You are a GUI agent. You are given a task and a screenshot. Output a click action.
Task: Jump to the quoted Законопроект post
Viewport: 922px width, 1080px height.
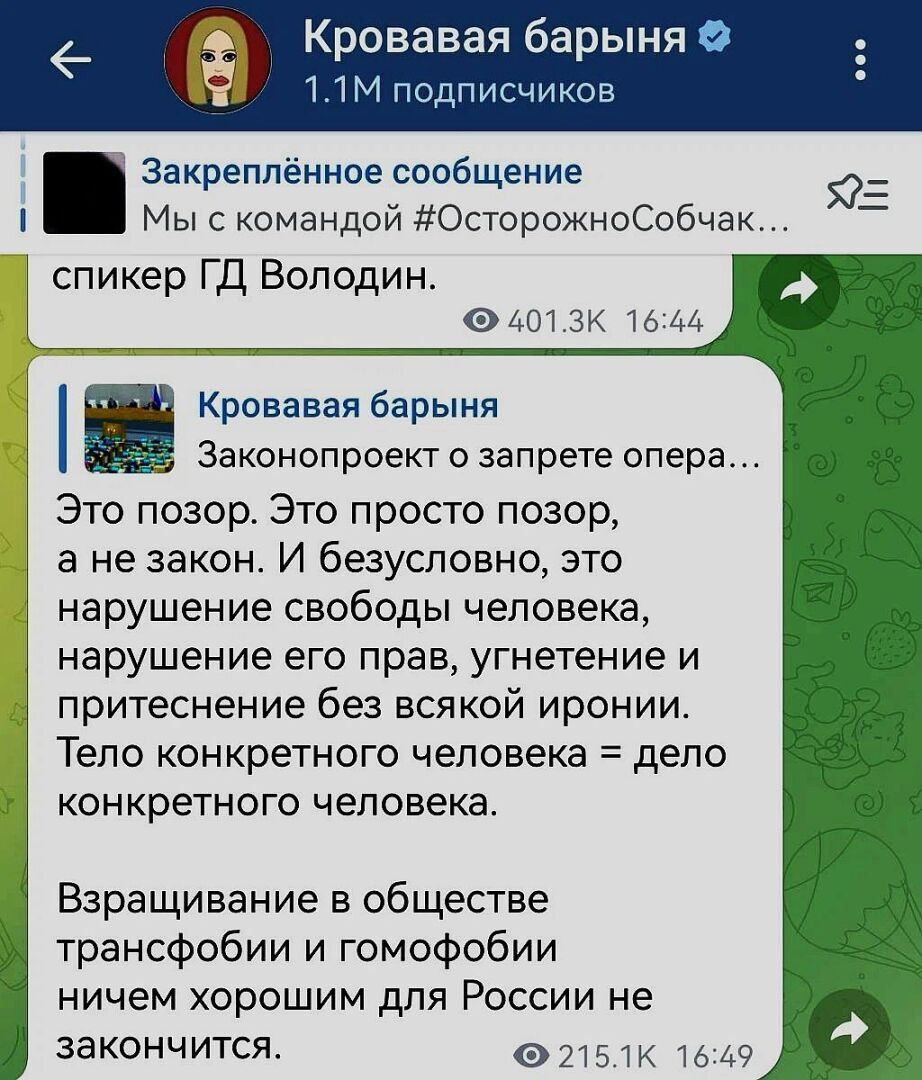(420, 427)
